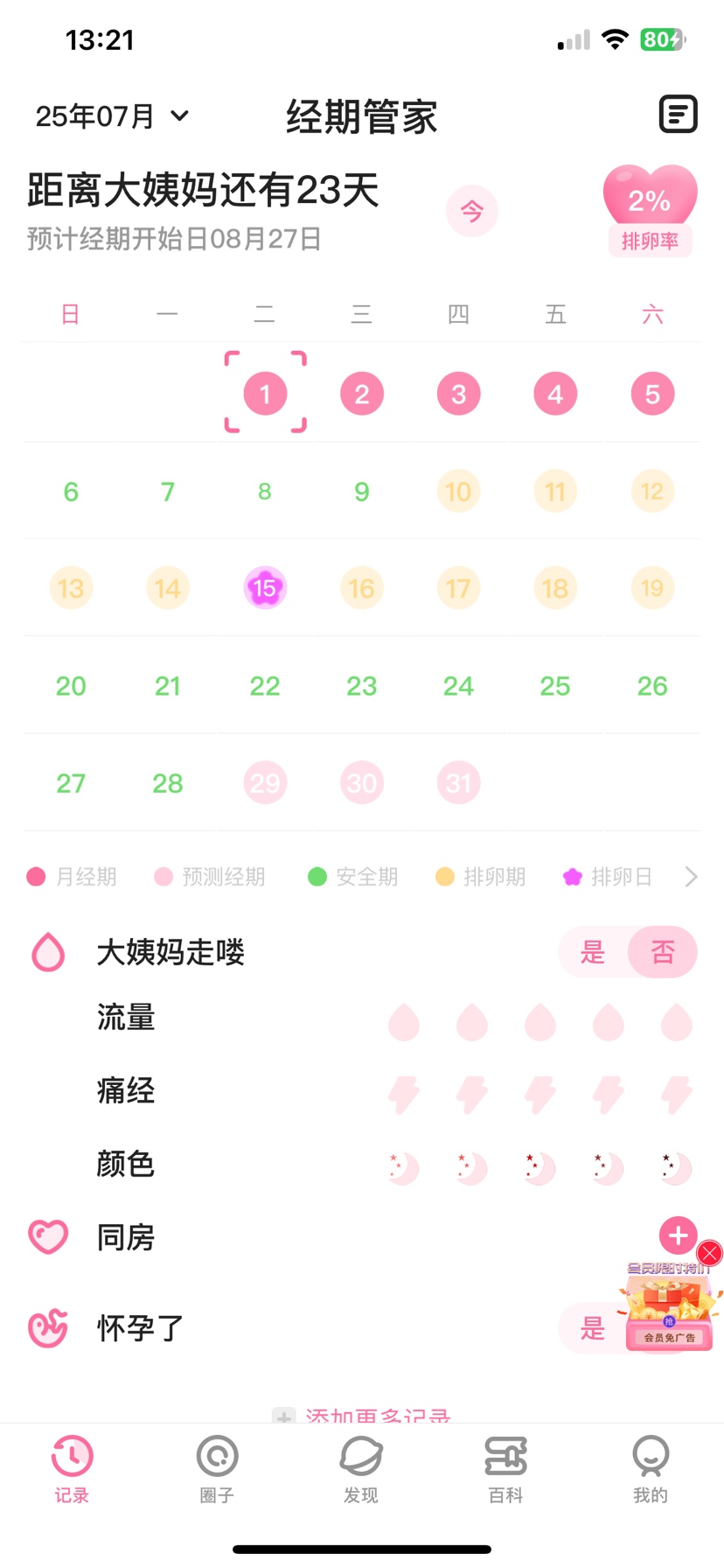The image size is (724, 1568).
Task: Close the floating member ad
Action: pyautogui.click(x=710, y=1253)
